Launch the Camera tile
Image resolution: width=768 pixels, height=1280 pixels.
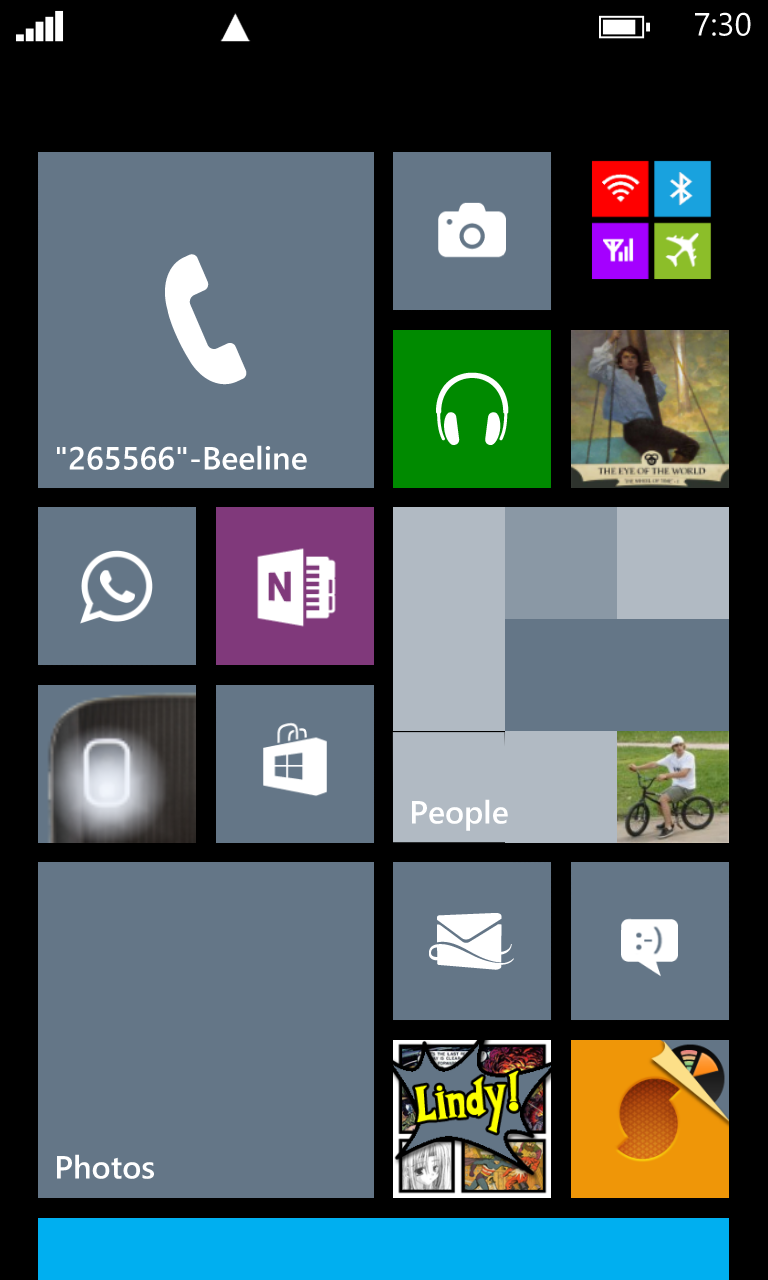[x=472, y=231]
